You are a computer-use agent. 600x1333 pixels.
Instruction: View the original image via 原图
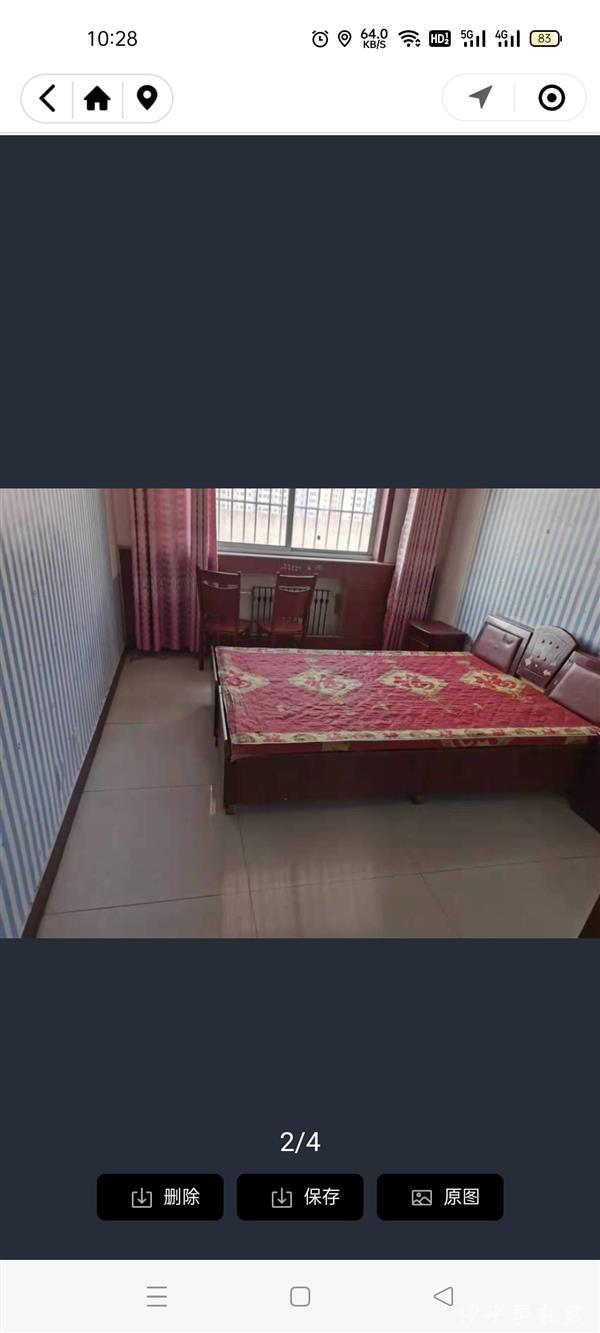tap(440, 1197)
